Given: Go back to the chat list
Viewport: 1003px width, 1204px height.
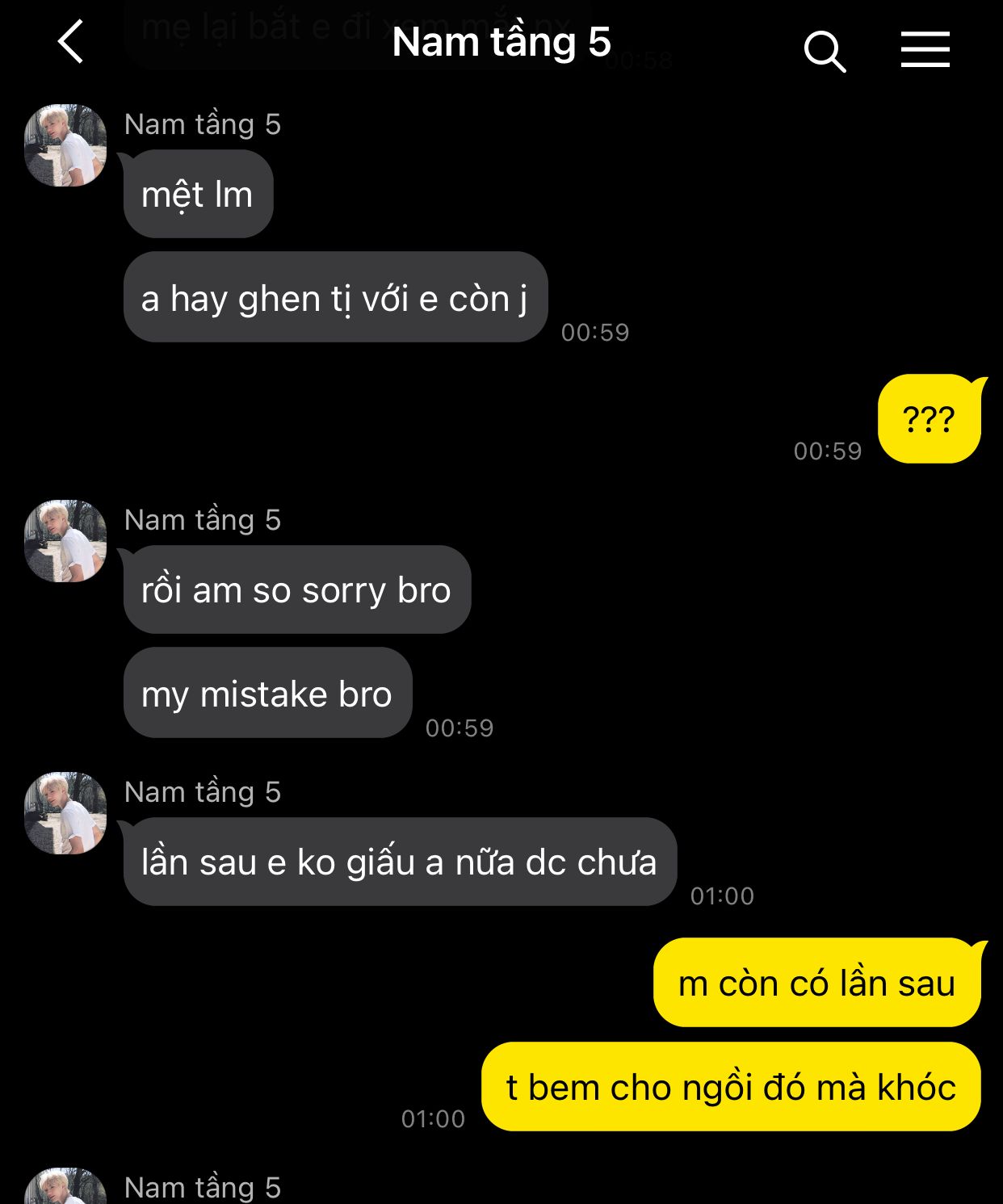Looking at the screenshot, I should click(71, 42).
